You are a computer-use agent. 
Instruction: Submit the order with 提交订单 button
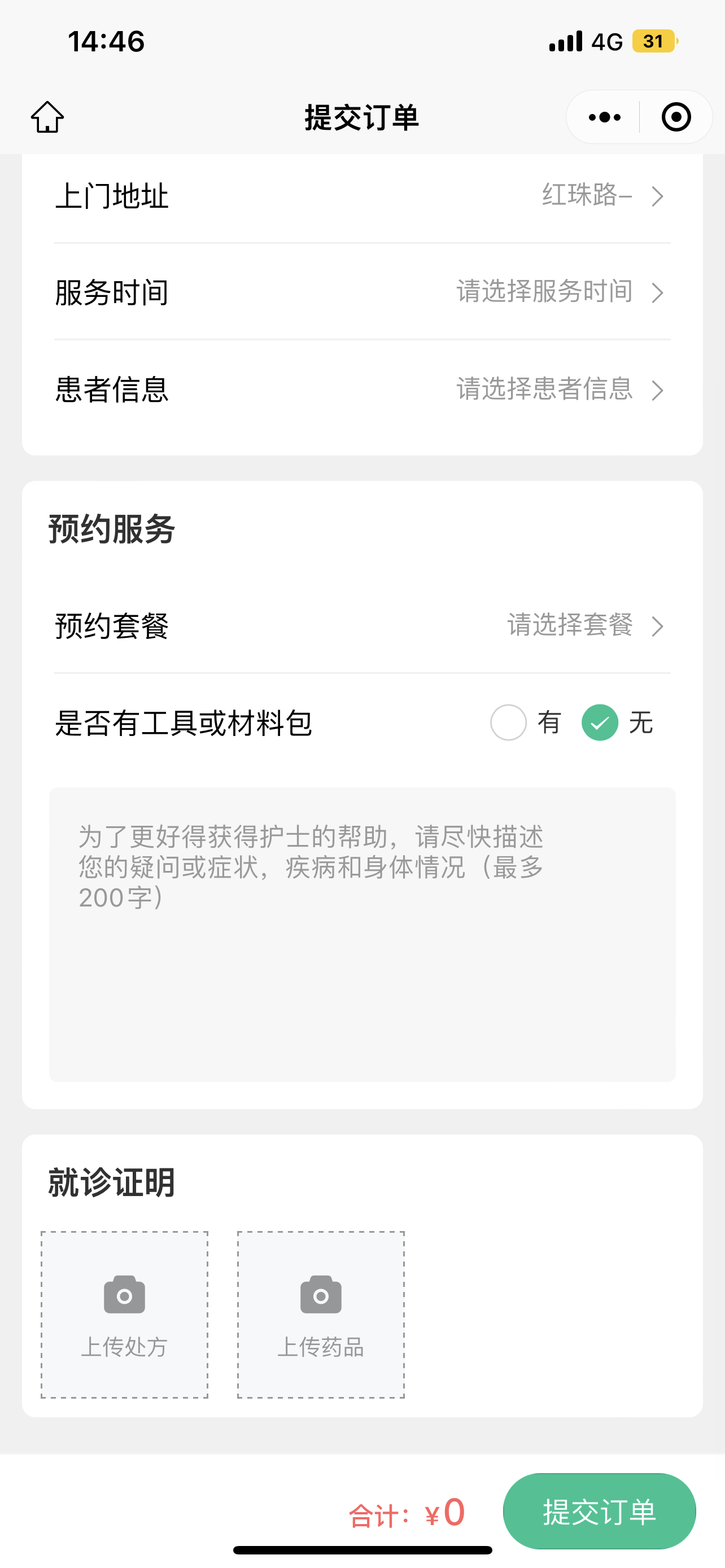599,1511
